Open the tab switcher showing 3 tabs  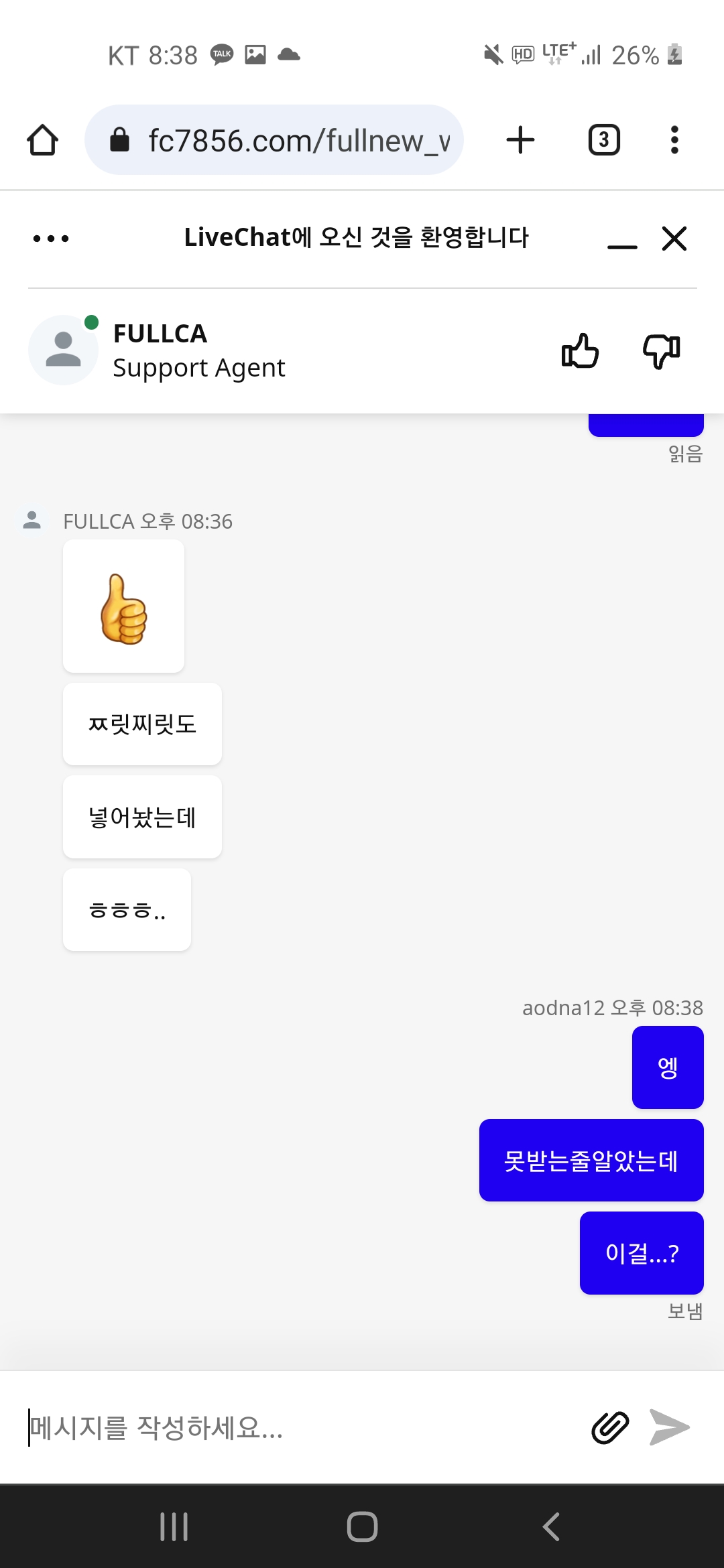pyautogui.click(x=604, y=140)
